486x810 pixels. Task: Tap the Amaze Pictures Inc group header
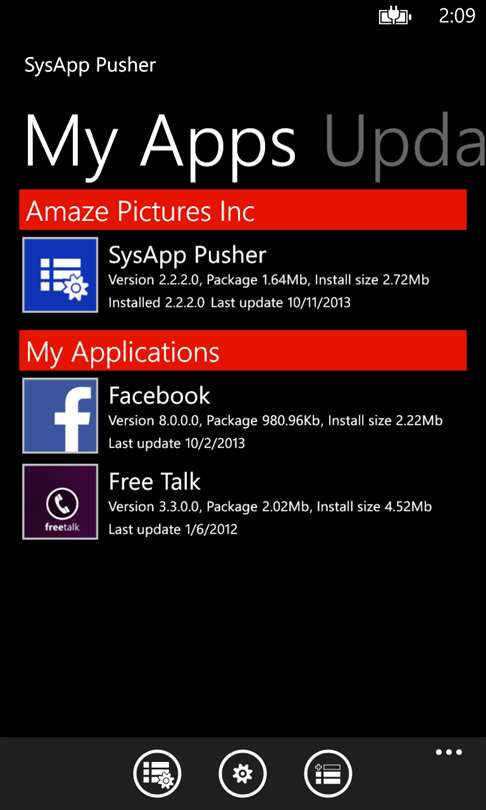pyautogui.click(x=243, y=210)
